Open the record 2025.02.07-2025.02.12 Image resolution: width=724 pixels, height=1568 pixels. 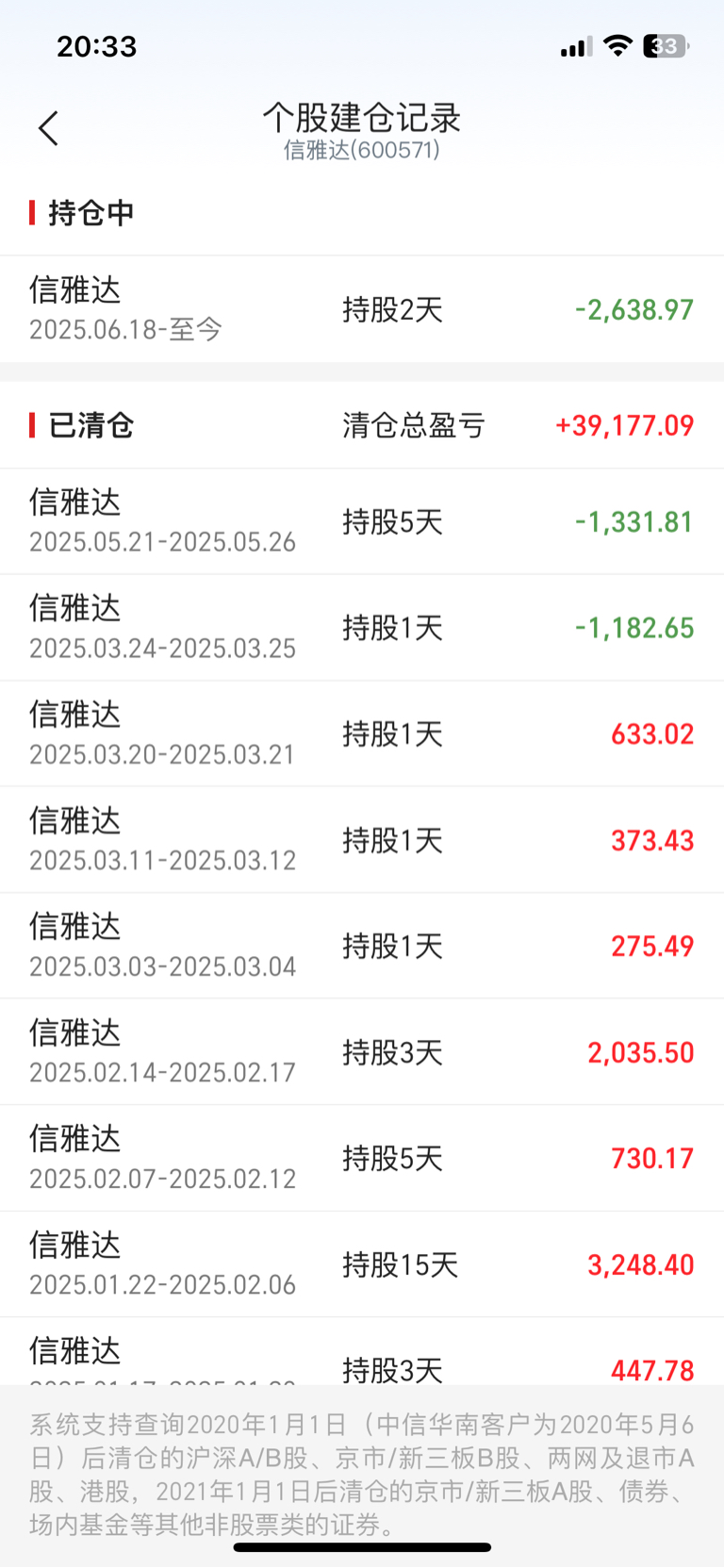tap(362, 1158)
